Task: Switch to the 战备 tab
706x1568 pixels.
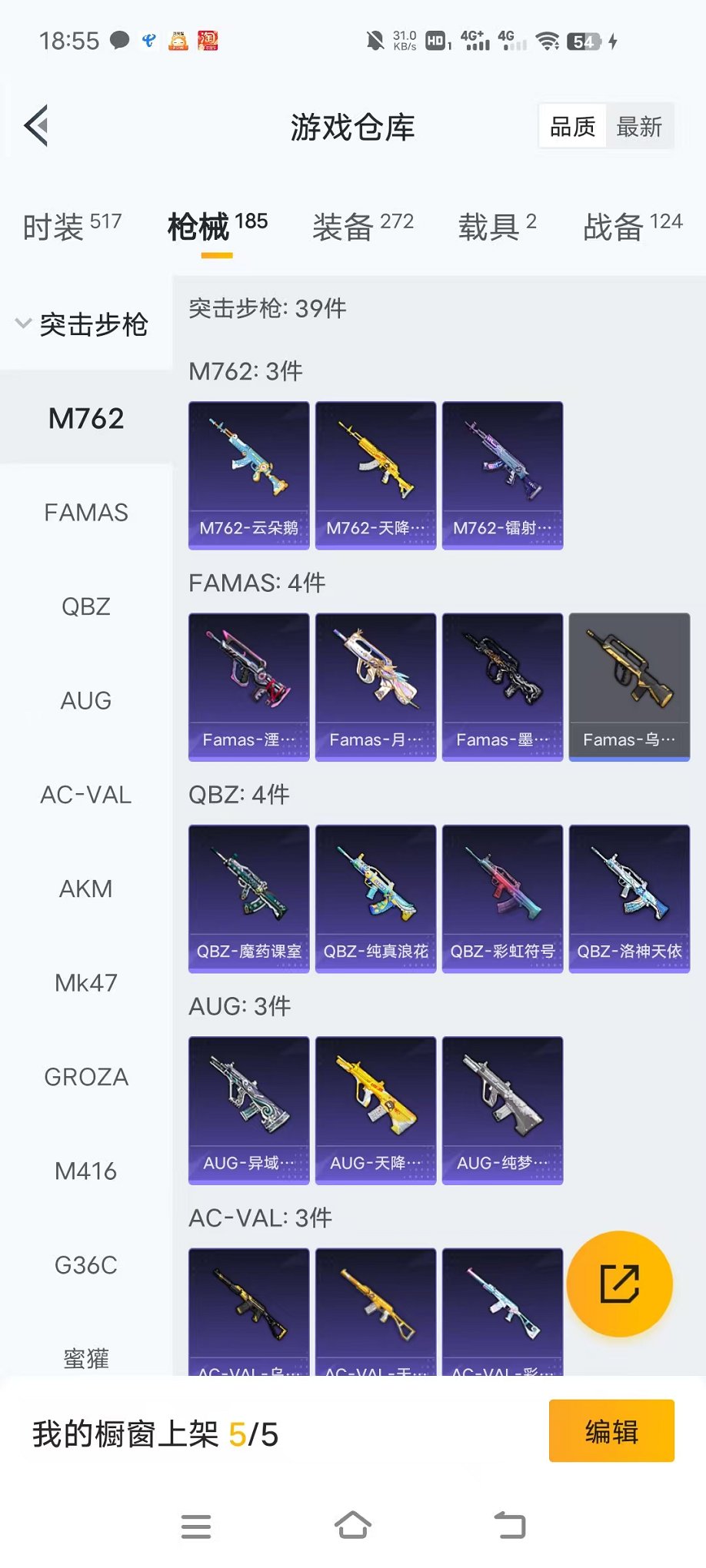Action: (632, 226)
